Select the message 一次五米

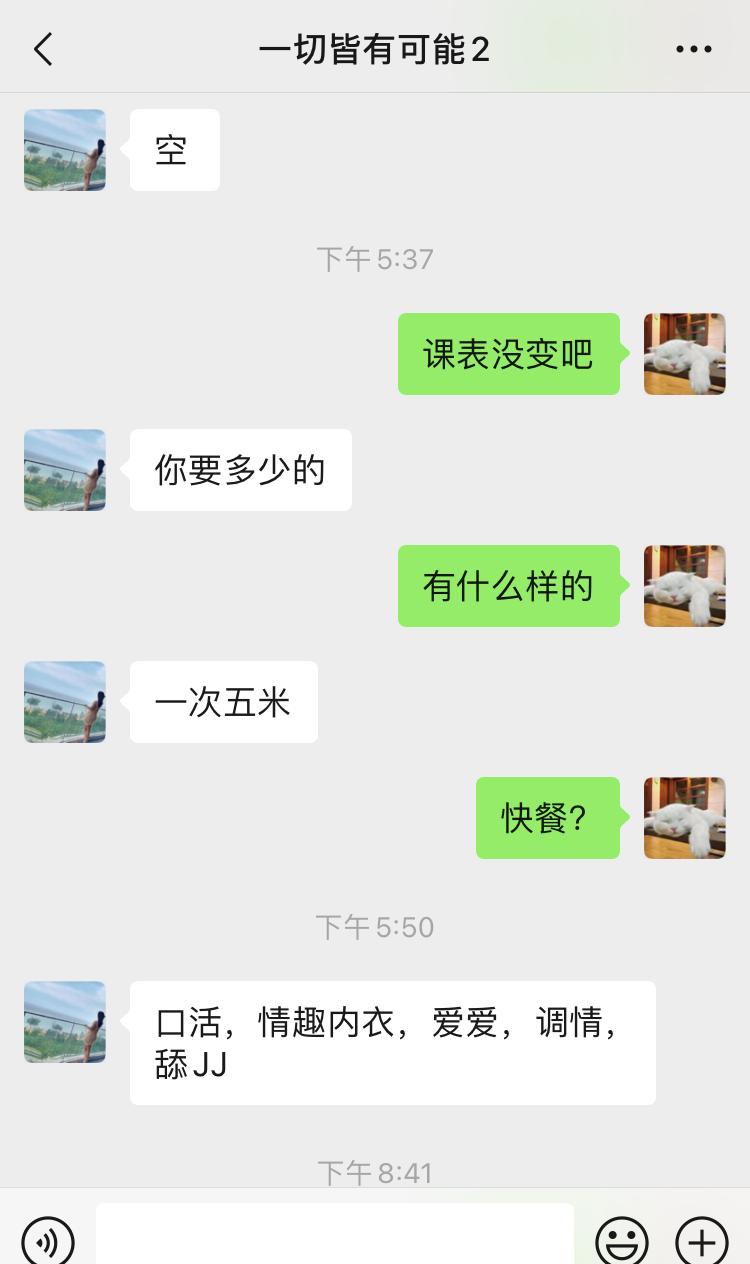click(223, 702)
